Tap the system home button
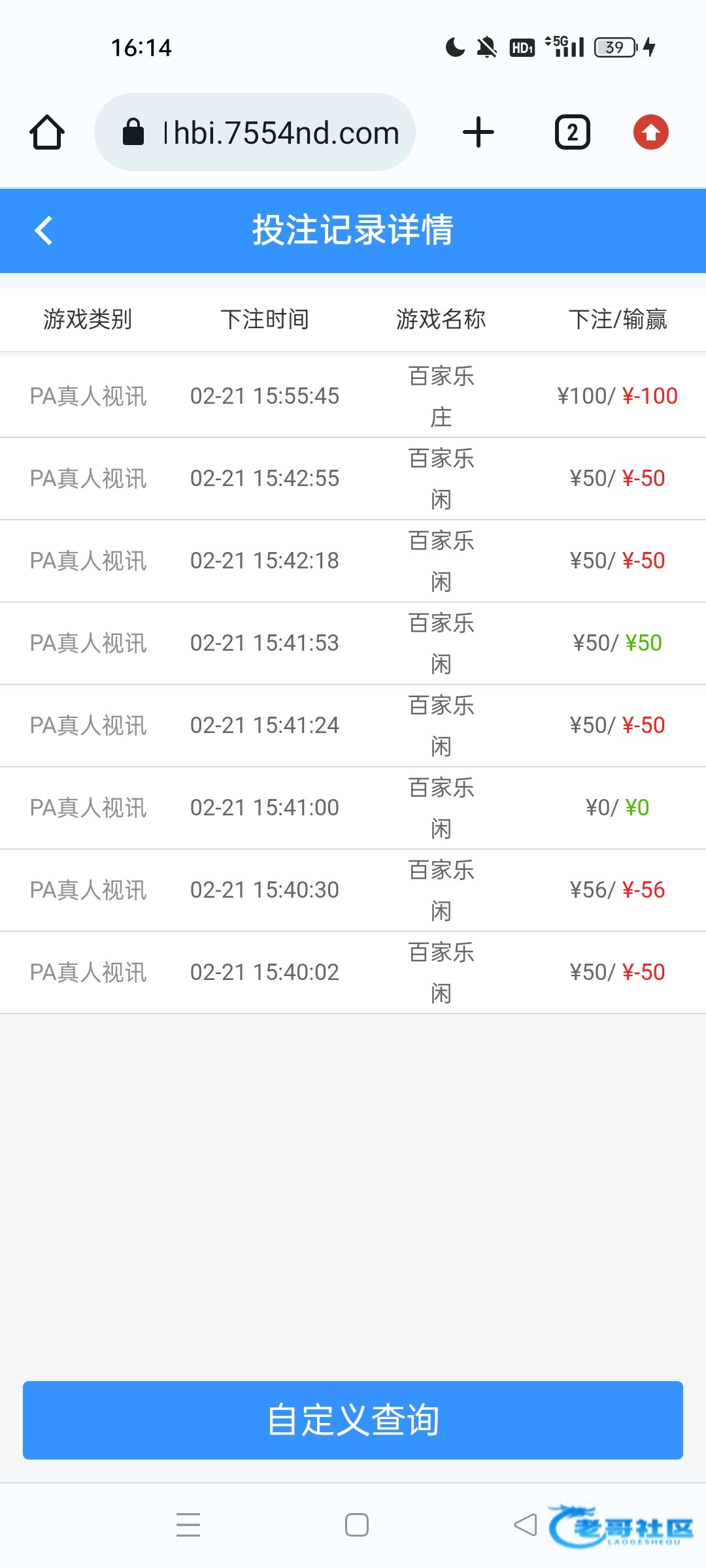Screen dimensions: 706x1568 [356, 1525]
